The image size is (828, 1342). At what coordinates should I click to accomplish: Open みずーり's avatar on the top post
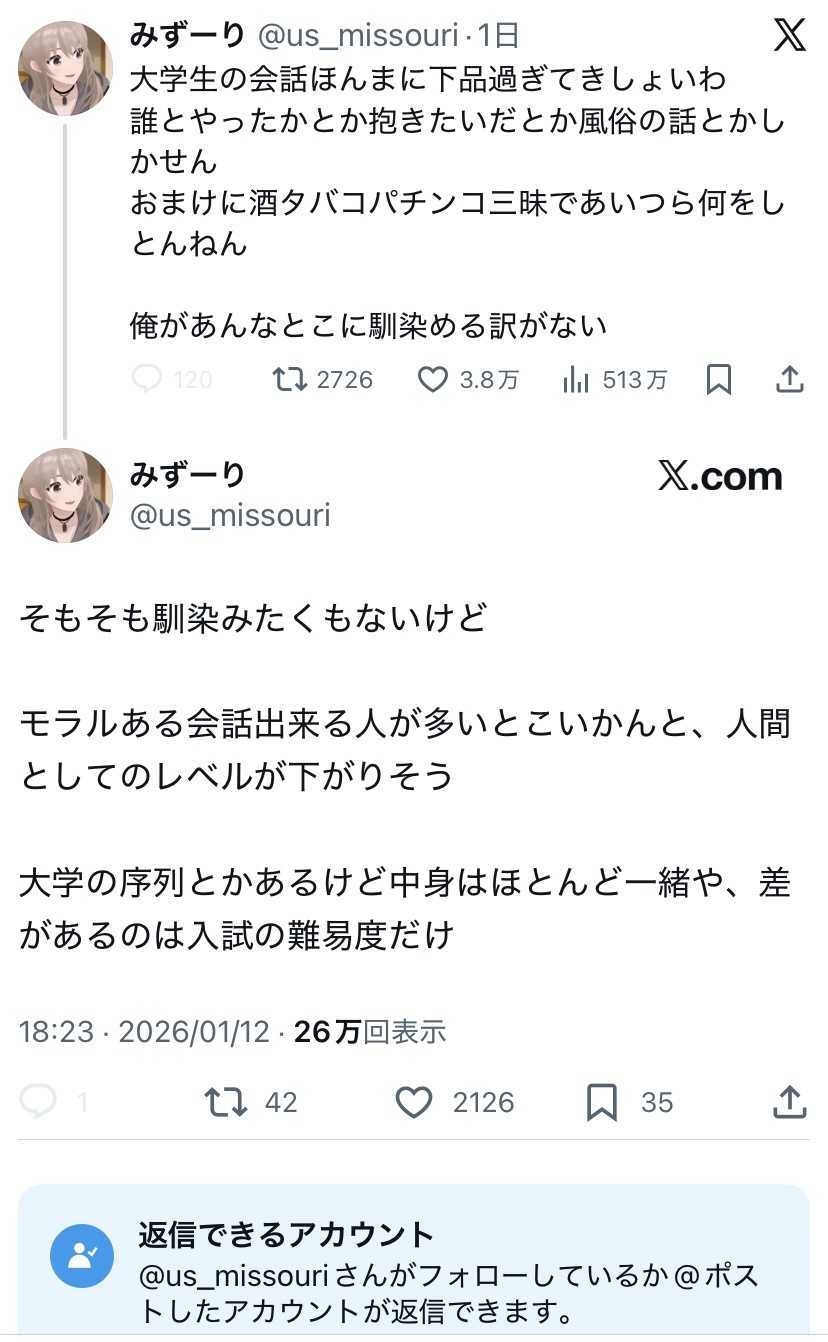pos(65,68)
